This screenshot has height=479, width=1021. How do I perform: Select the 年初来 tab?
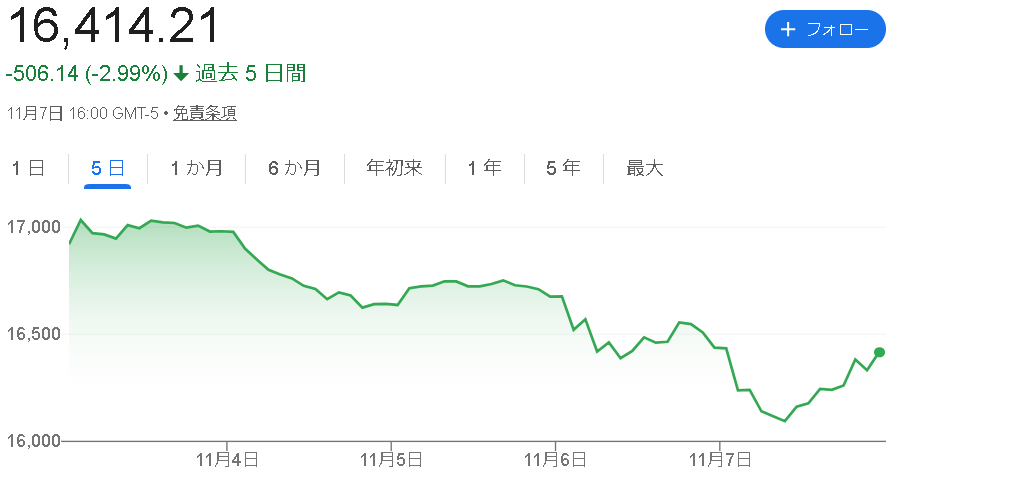[394, 168]
